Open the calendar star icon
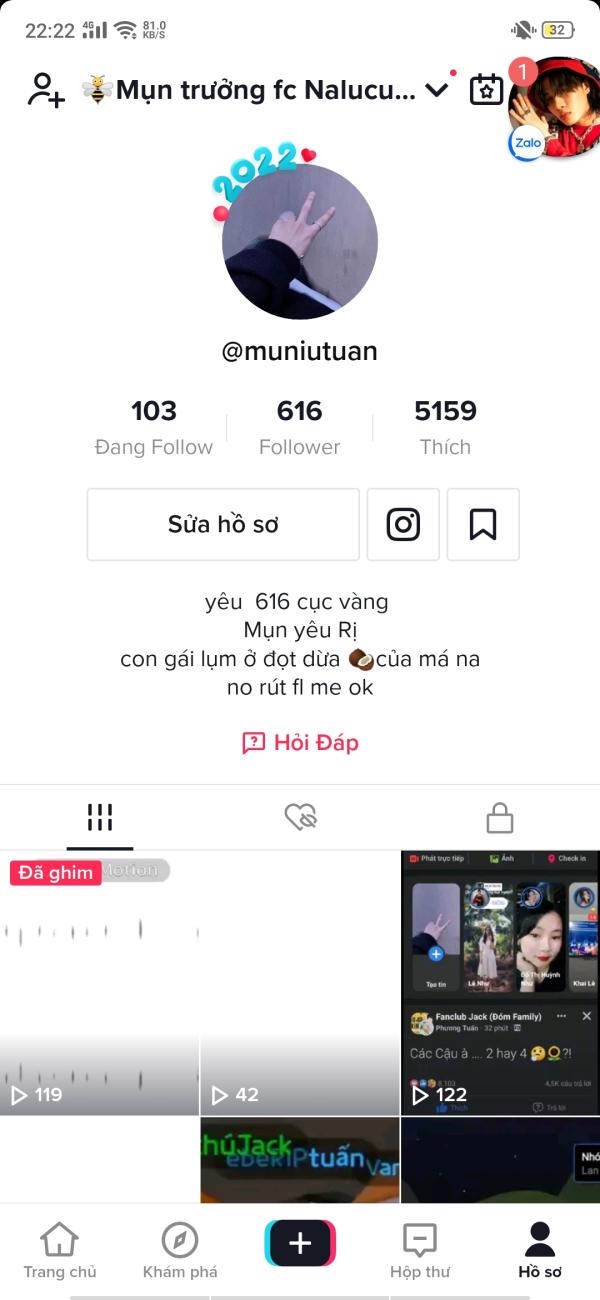 coord(486,90)
